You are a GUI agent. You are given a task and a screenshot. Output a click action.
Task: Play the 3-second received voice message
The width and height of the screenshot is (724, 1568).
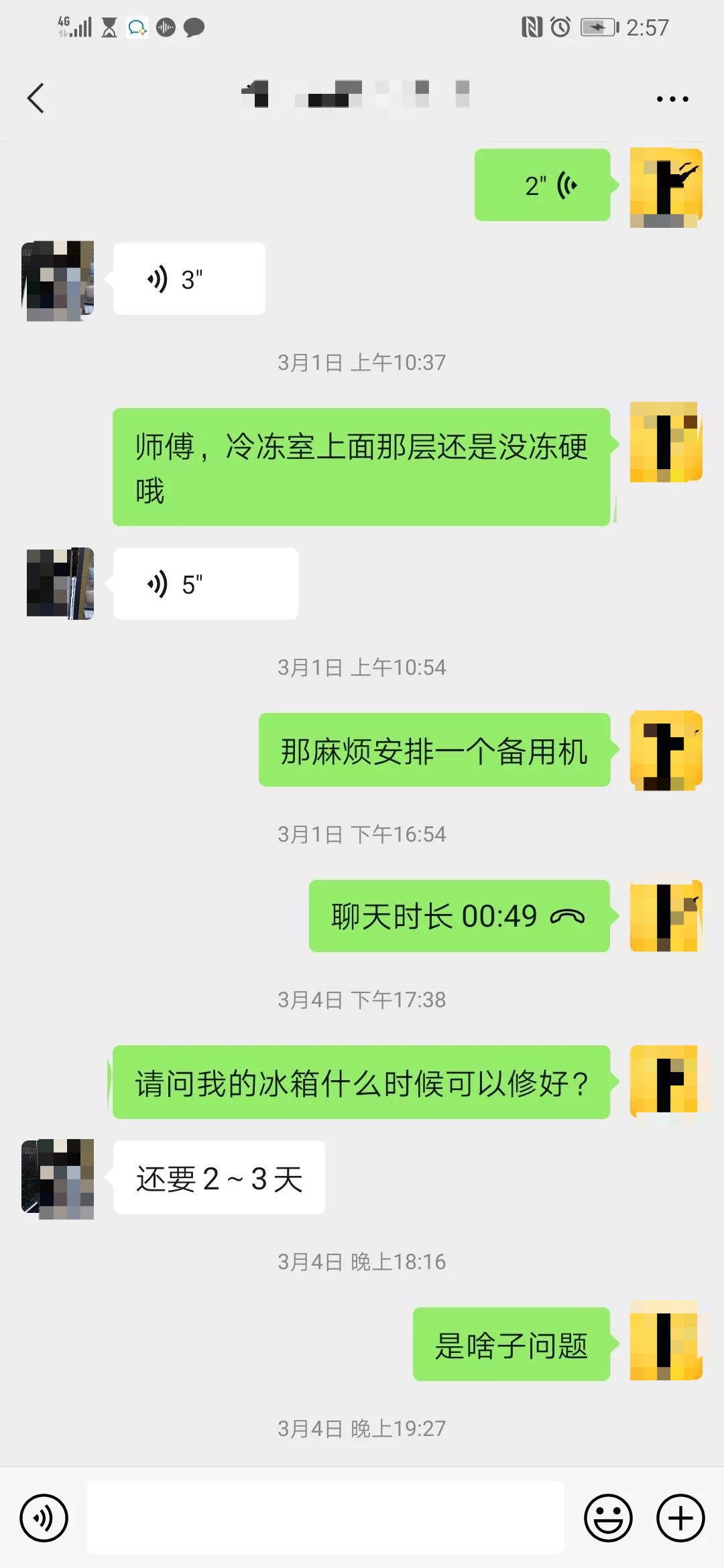190,279
